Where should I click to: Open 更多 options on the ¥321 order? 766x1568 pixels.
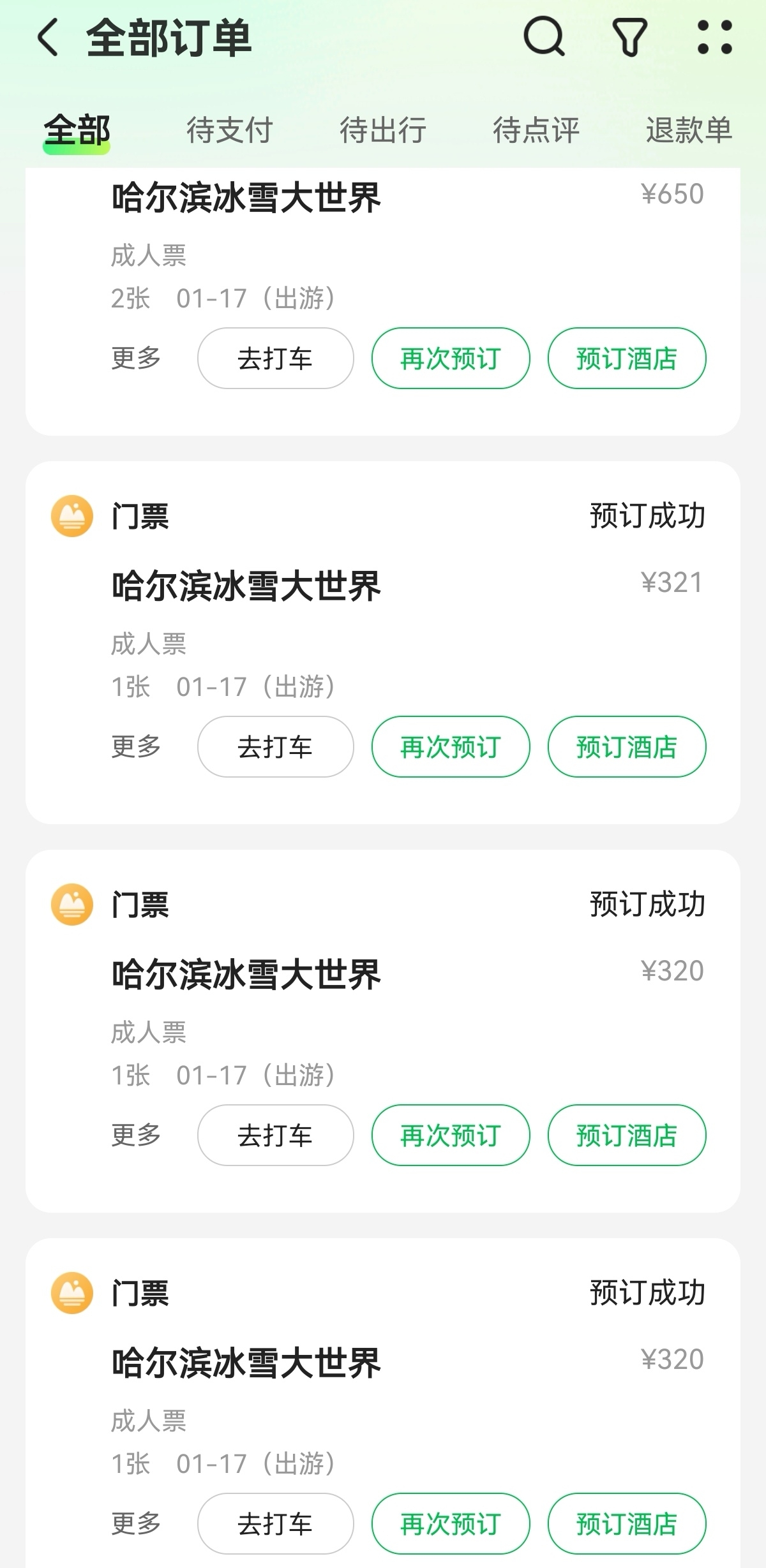click(x=136, y=746)
